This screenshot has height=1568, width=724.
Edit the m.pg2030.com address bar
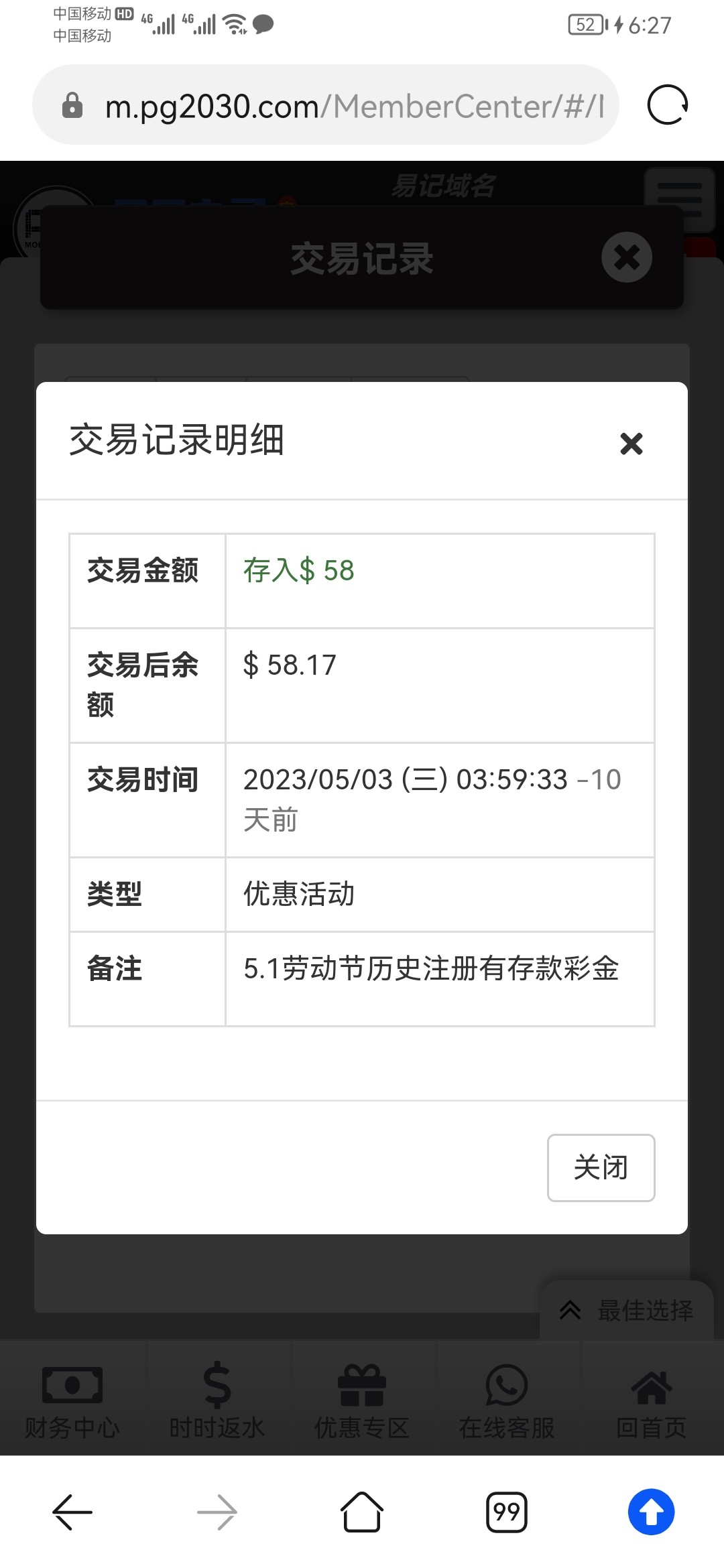353,106
